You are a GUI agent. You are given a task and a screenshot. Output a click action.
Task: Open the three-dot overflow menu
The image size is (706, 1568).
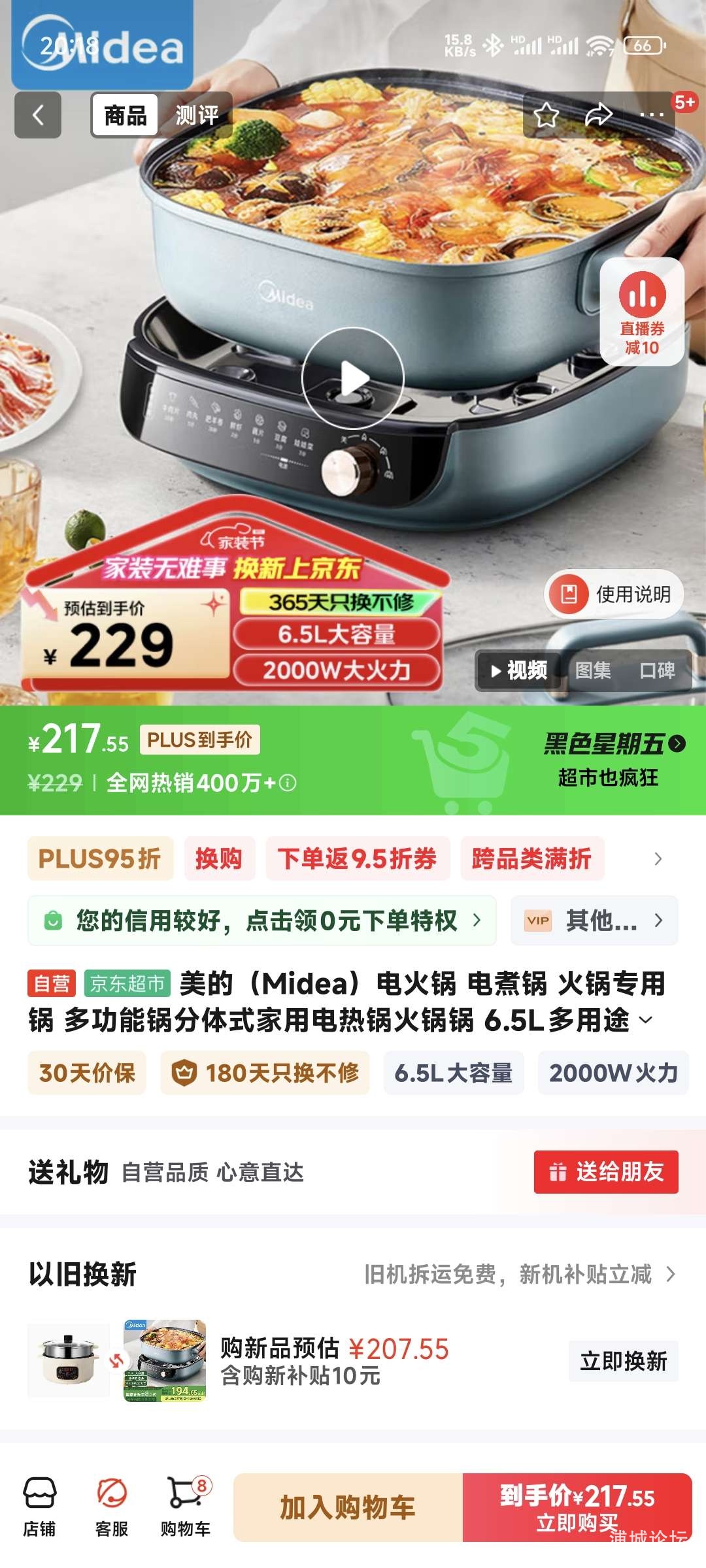tap(651, 116)
